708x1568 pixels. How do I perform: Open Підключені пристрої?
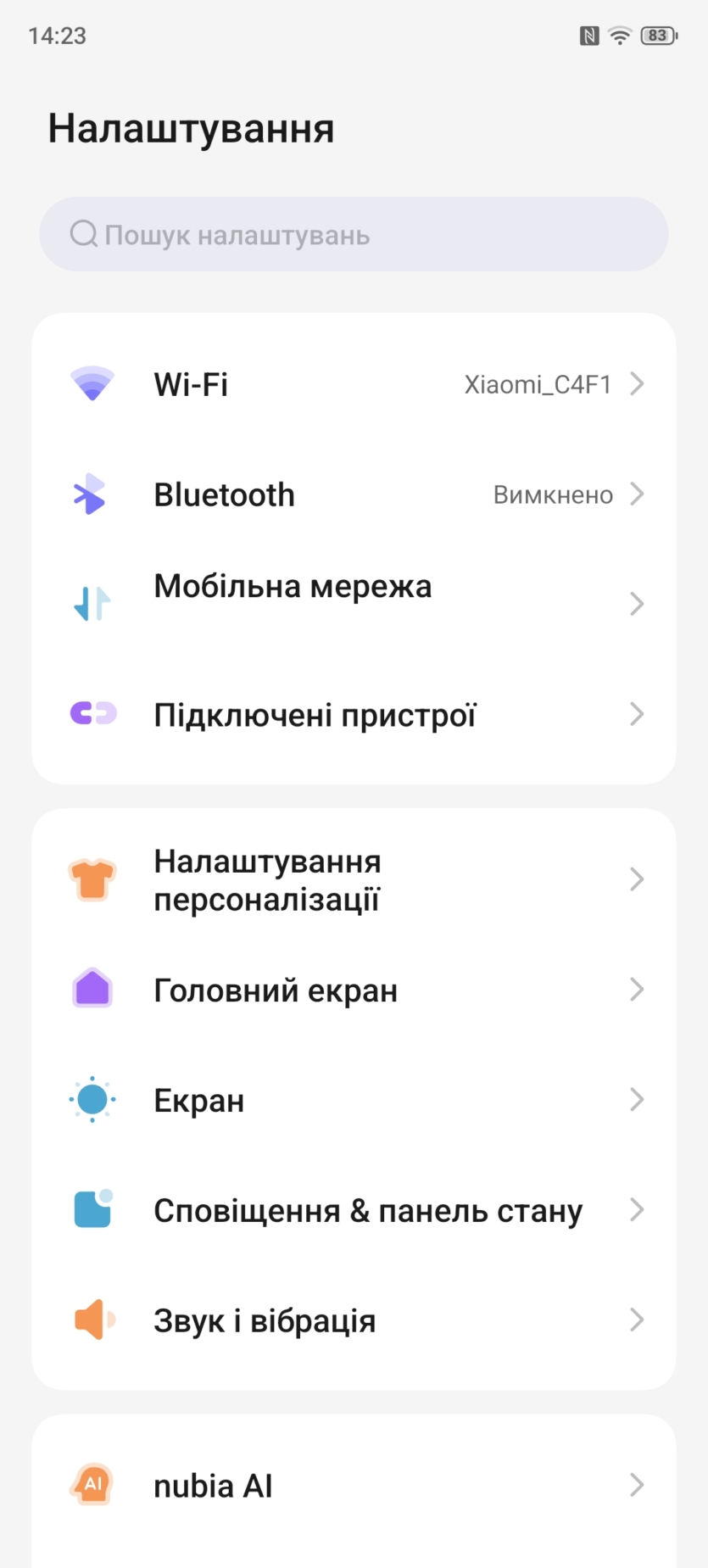coord(354,715)
